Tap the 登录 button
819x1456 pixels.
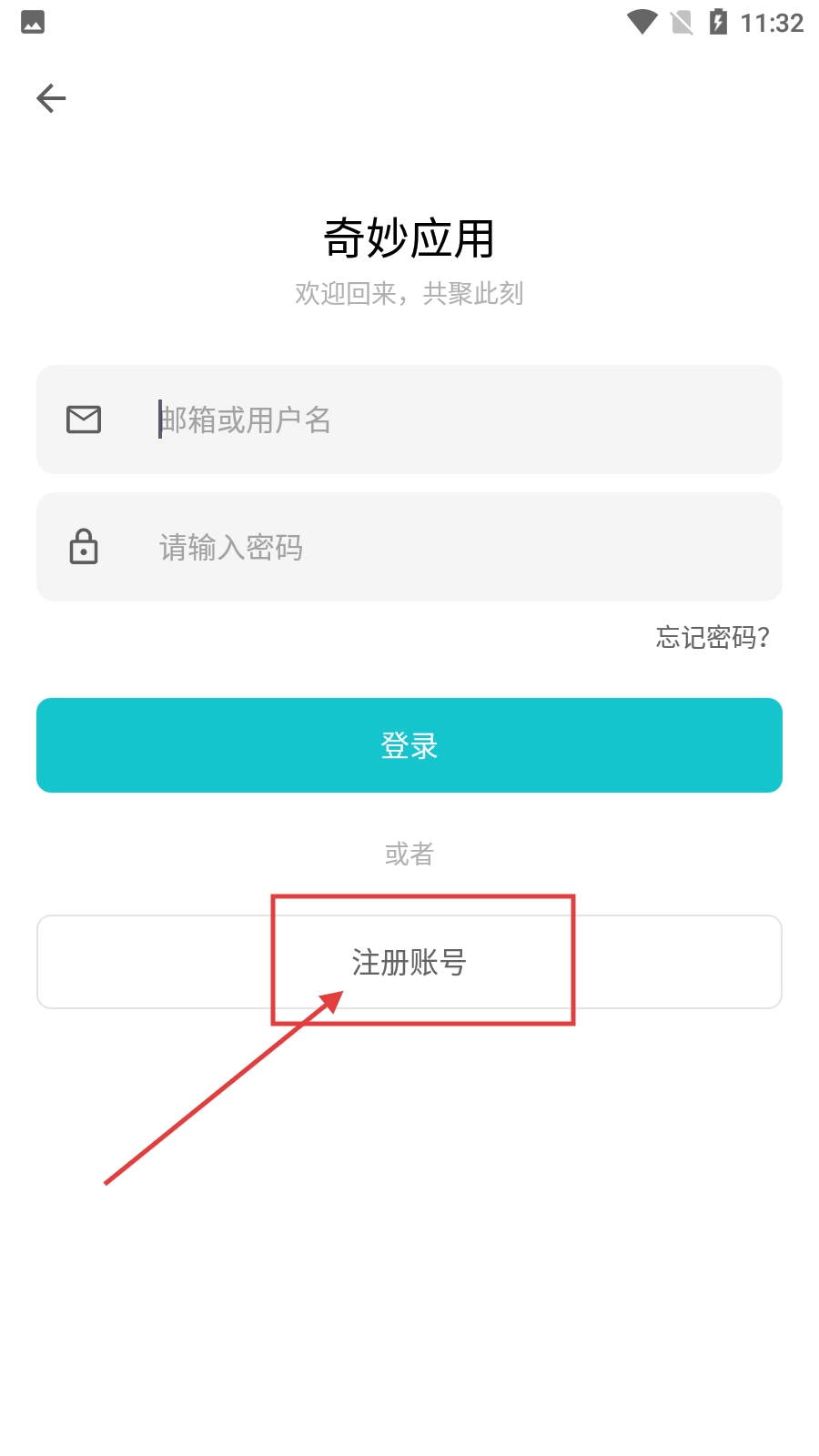(x=409, y=745)
